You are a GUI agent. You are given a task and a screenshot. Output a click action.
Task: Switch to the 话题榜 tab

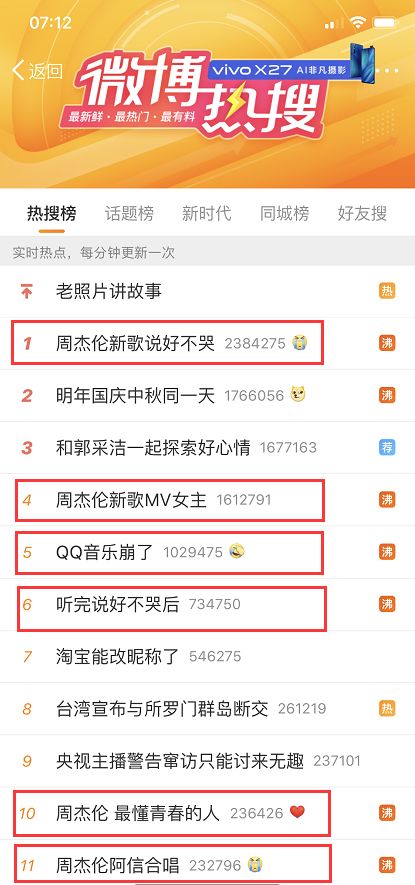pos(129,214)
